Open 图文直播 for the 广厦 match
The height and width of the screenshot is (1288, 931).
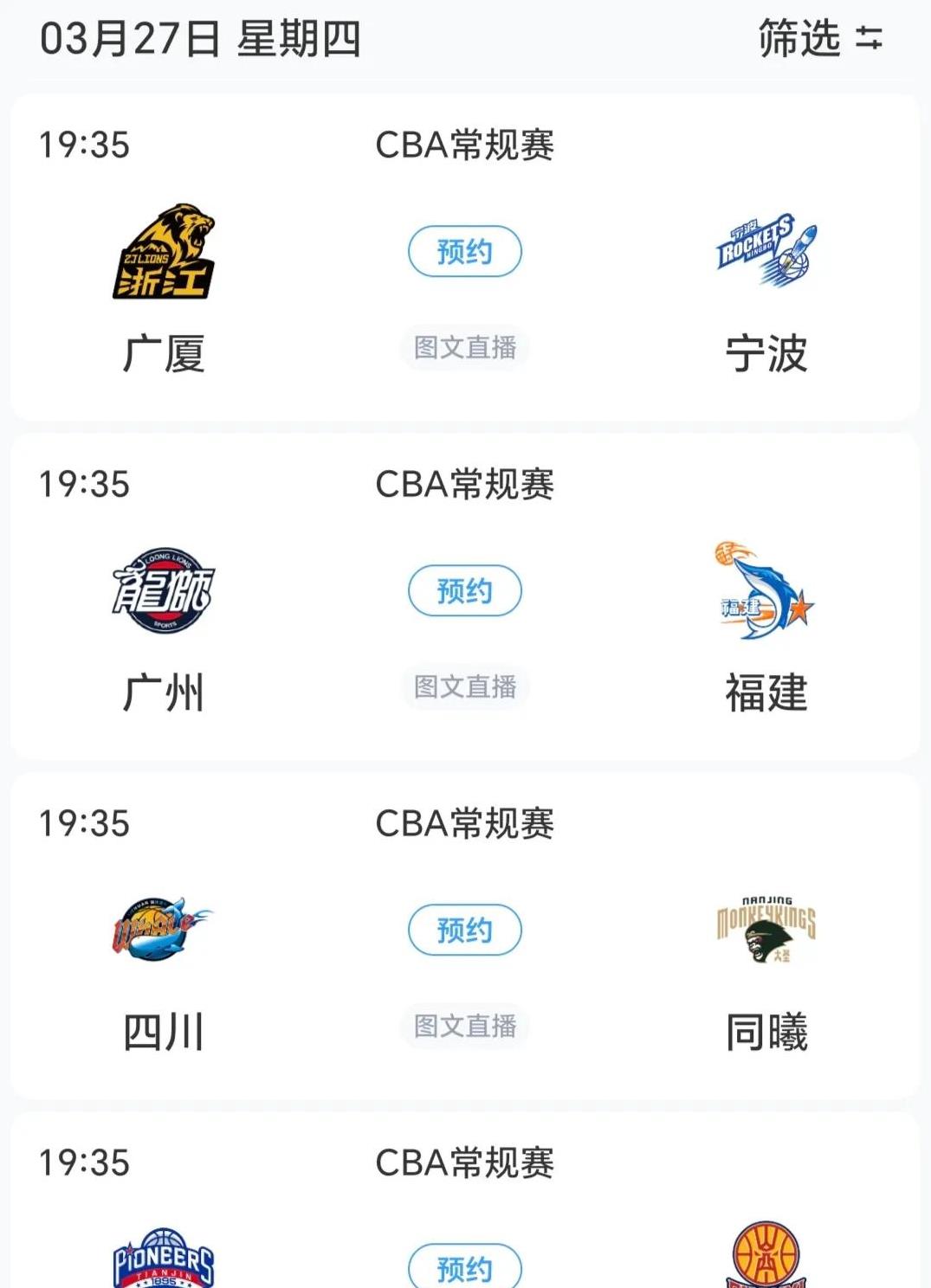(465, 345)
